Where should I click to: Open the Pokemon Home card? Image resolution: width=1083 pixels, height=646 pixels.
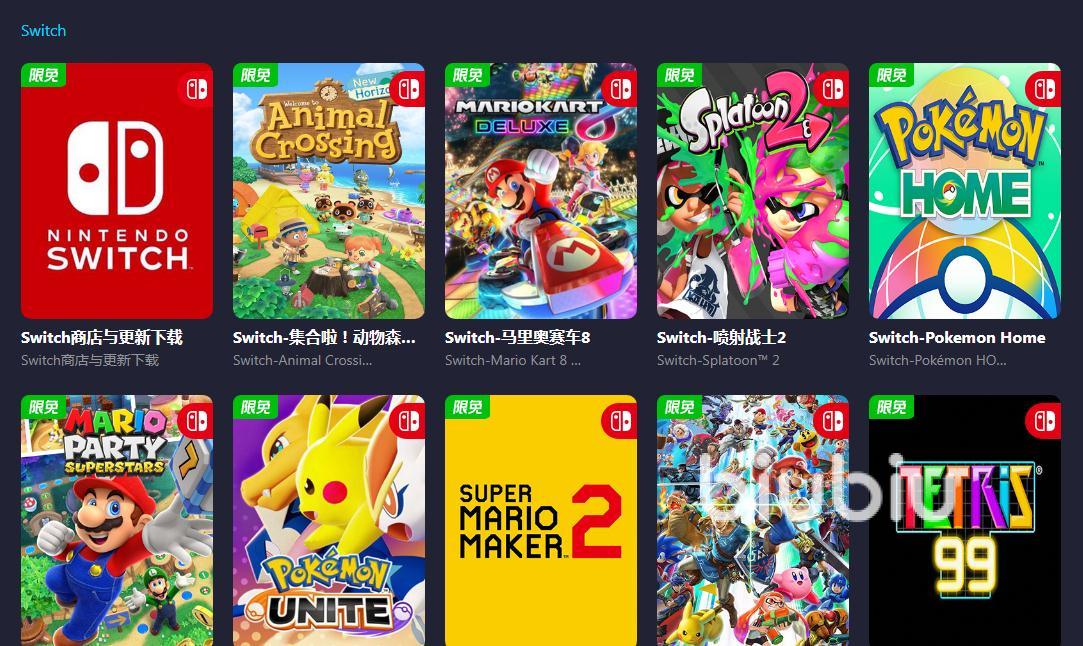click(x=965, y=192)
